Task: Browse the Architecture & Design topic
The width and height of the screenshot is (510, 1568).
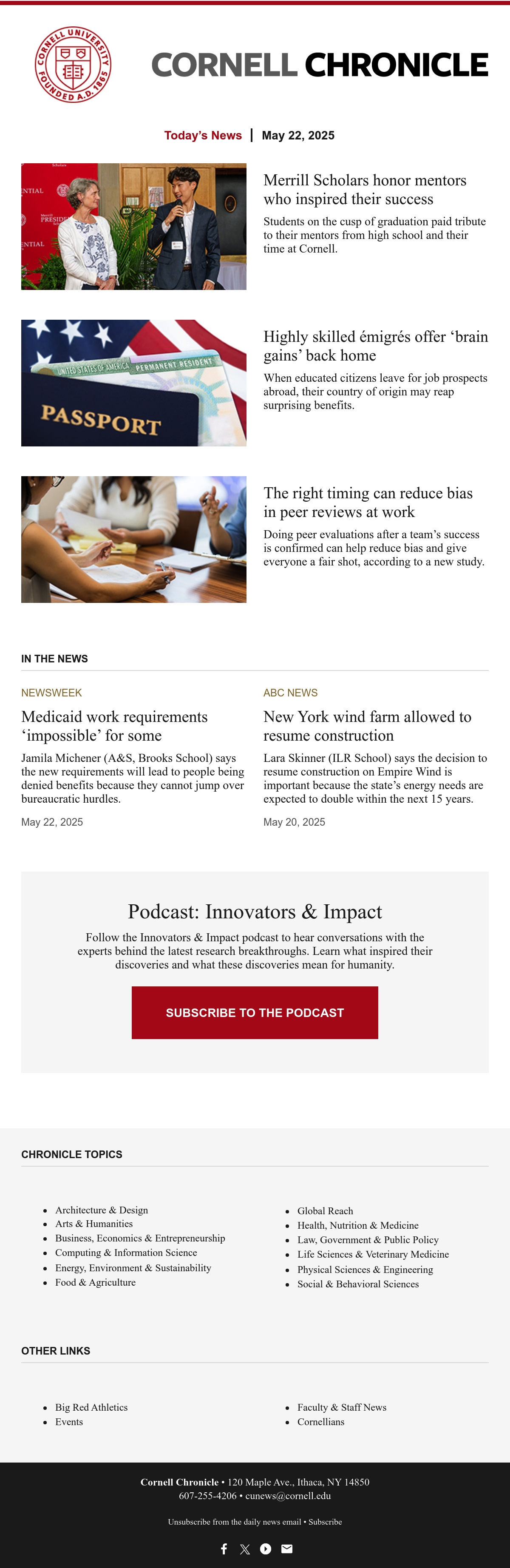Action: coord(102,1210)
